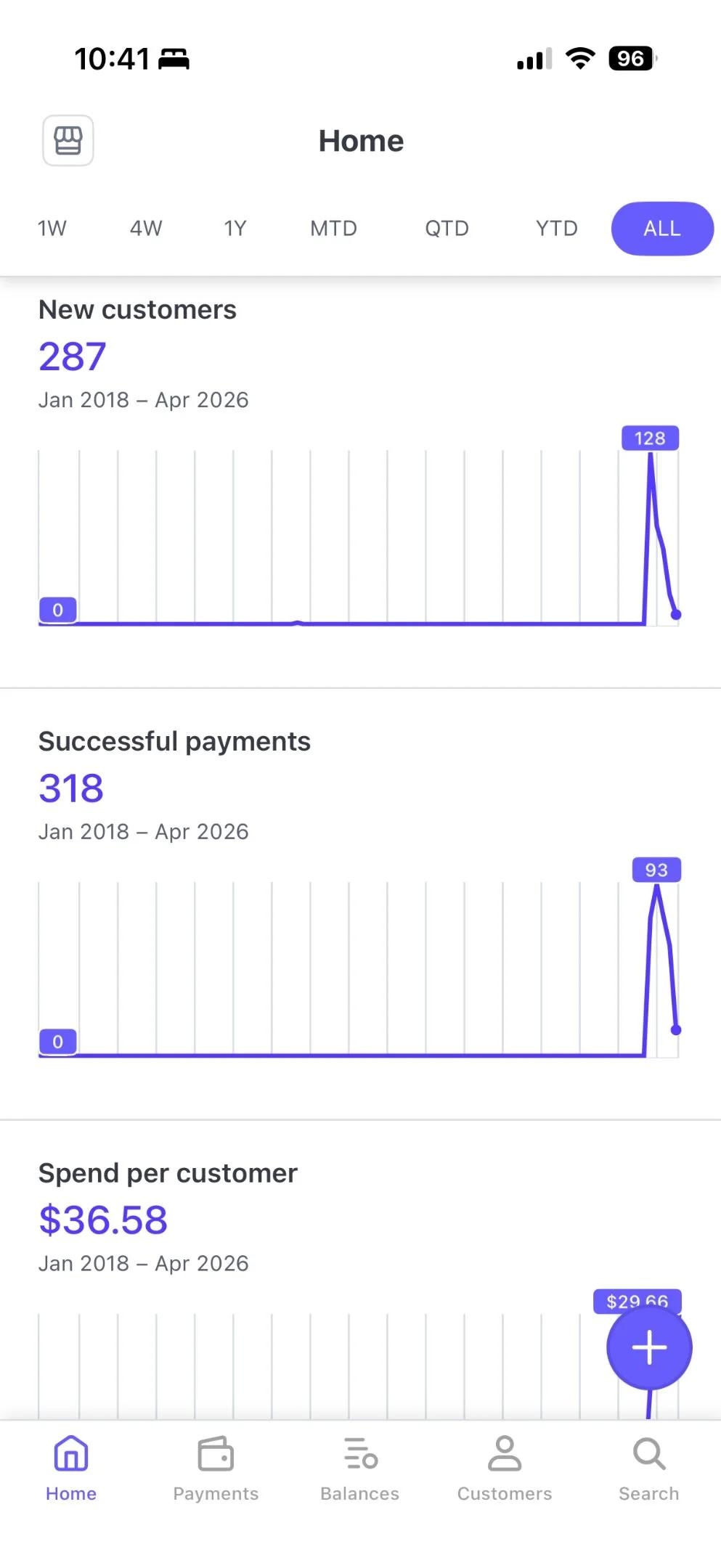Tap the 93 peak label on payments chart
The image size is (721, 1568).
[656, 870]
